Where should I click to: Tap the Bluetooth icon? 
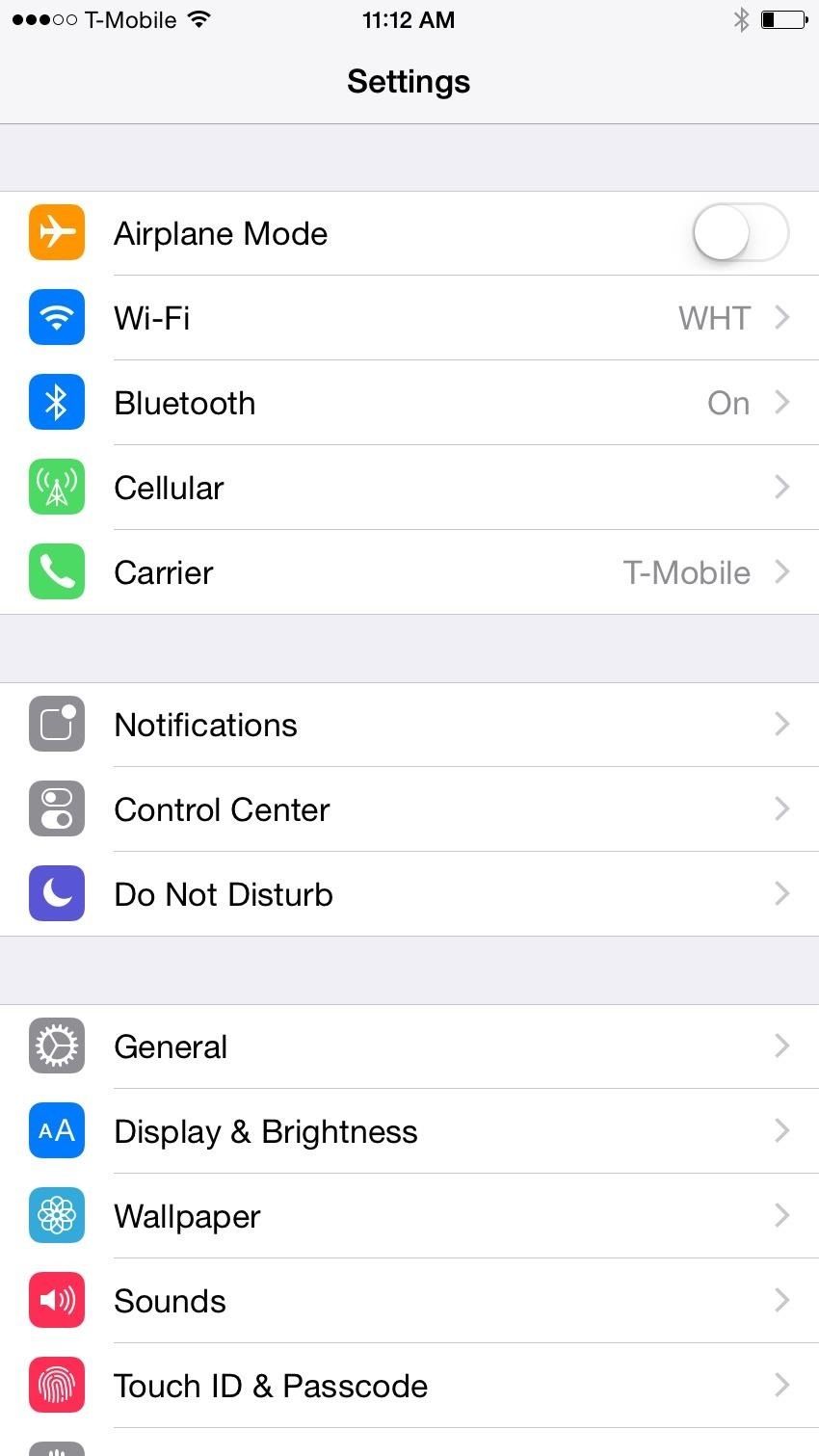click(57, 402)
